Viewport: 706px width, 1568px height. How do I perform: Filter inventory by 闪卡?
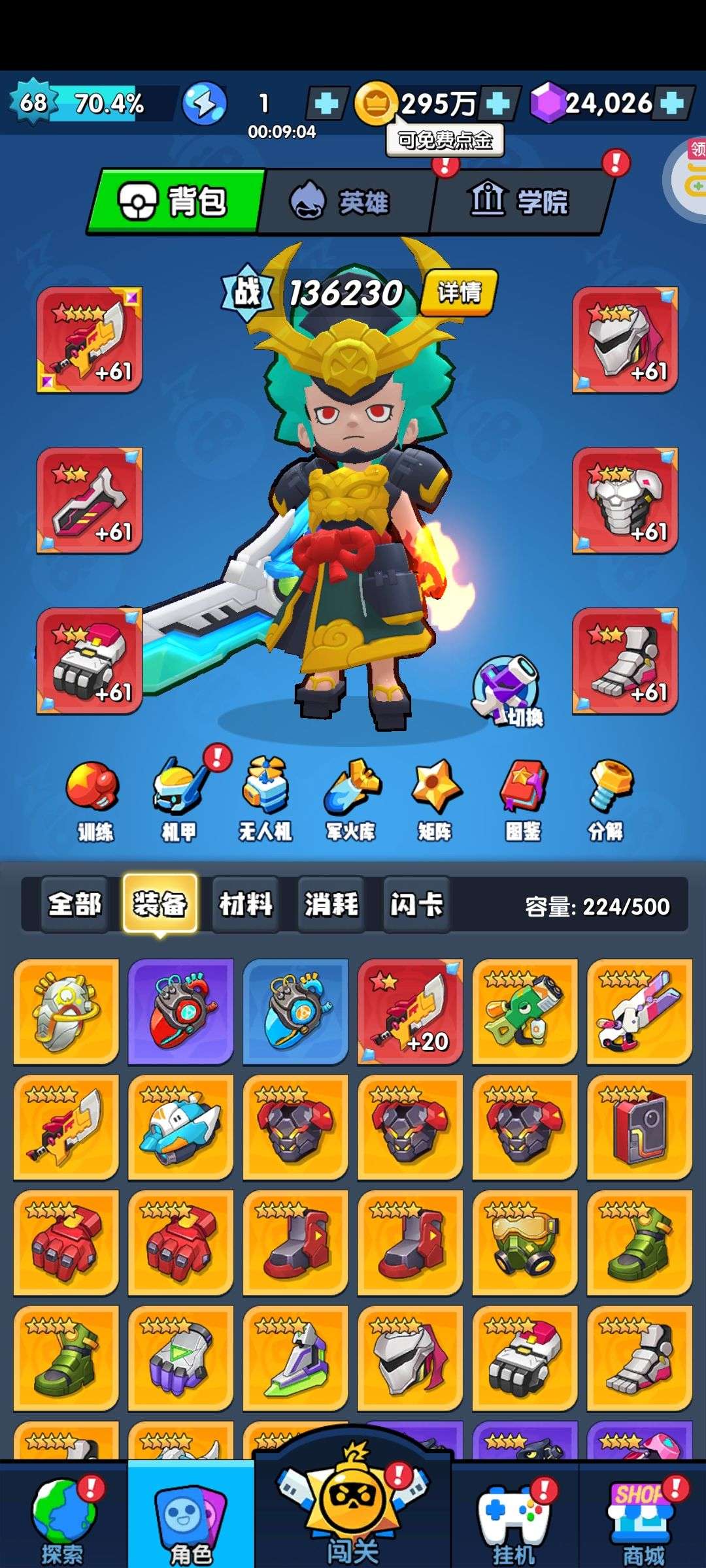click(x=416, y=904)
